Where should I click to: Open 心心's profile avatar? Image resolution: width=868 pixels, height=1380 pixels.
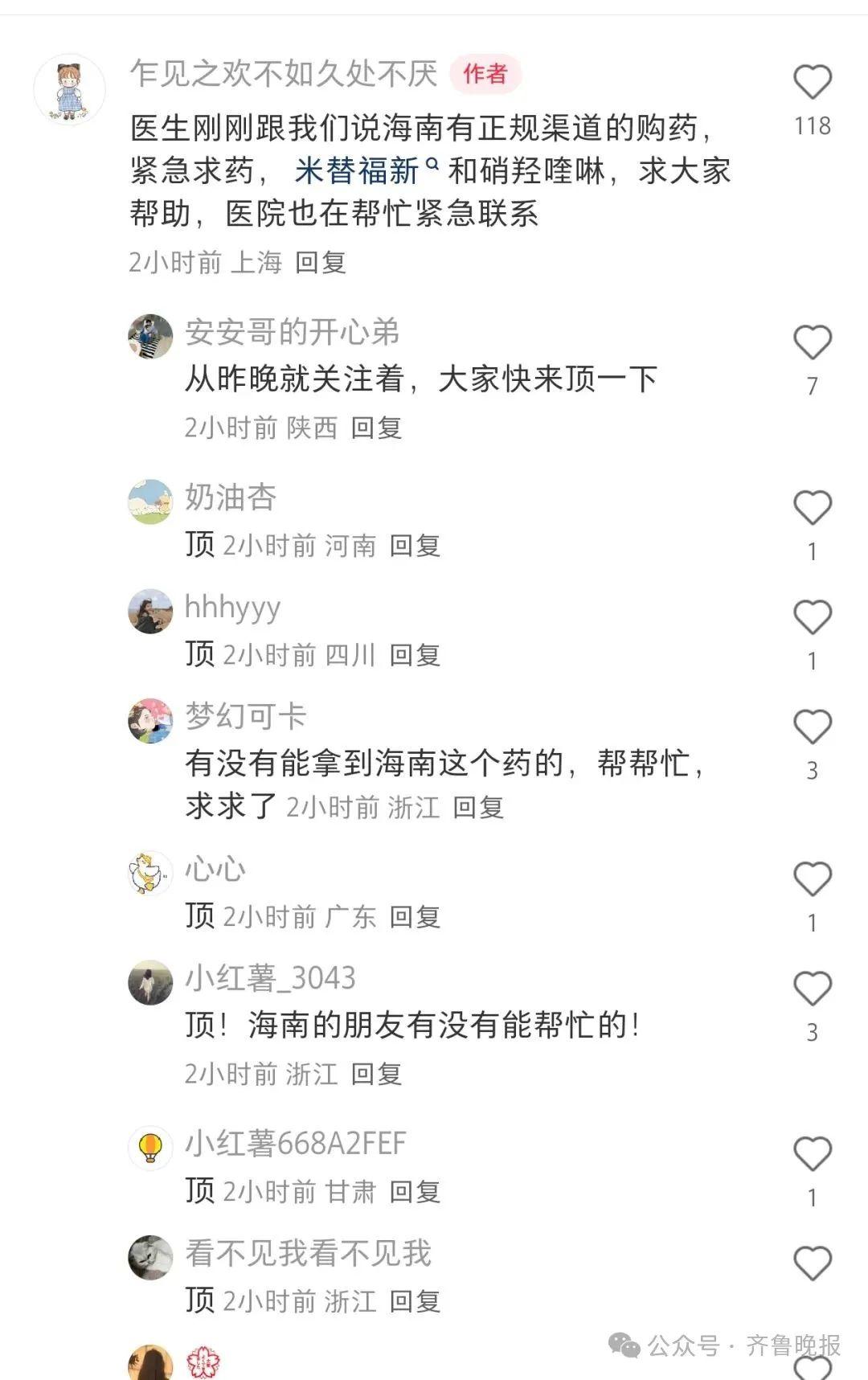click(150, 873)
